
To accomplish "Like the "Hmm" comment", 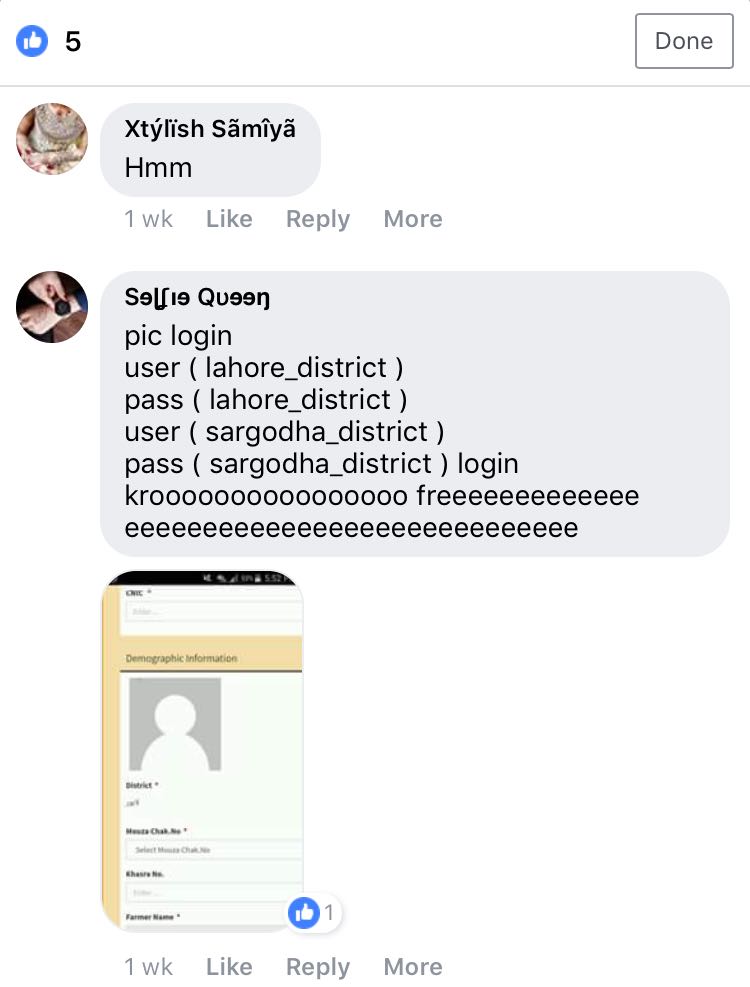I will tap(229, 219).
